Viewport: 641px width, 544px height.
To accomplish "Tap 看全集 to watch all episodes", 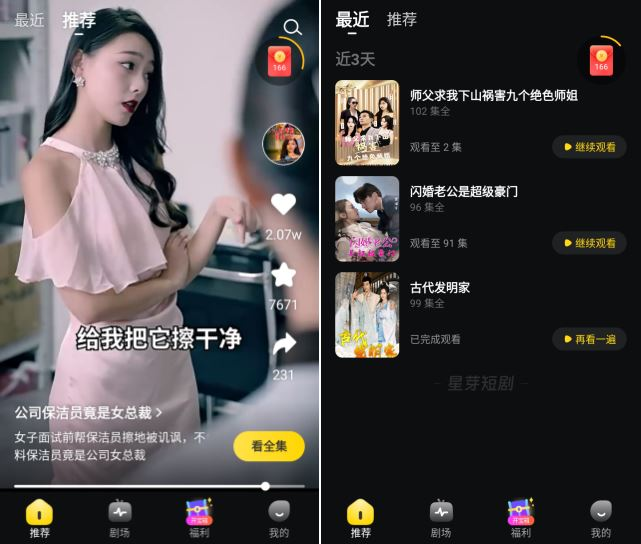I will [x=269, y=446].
